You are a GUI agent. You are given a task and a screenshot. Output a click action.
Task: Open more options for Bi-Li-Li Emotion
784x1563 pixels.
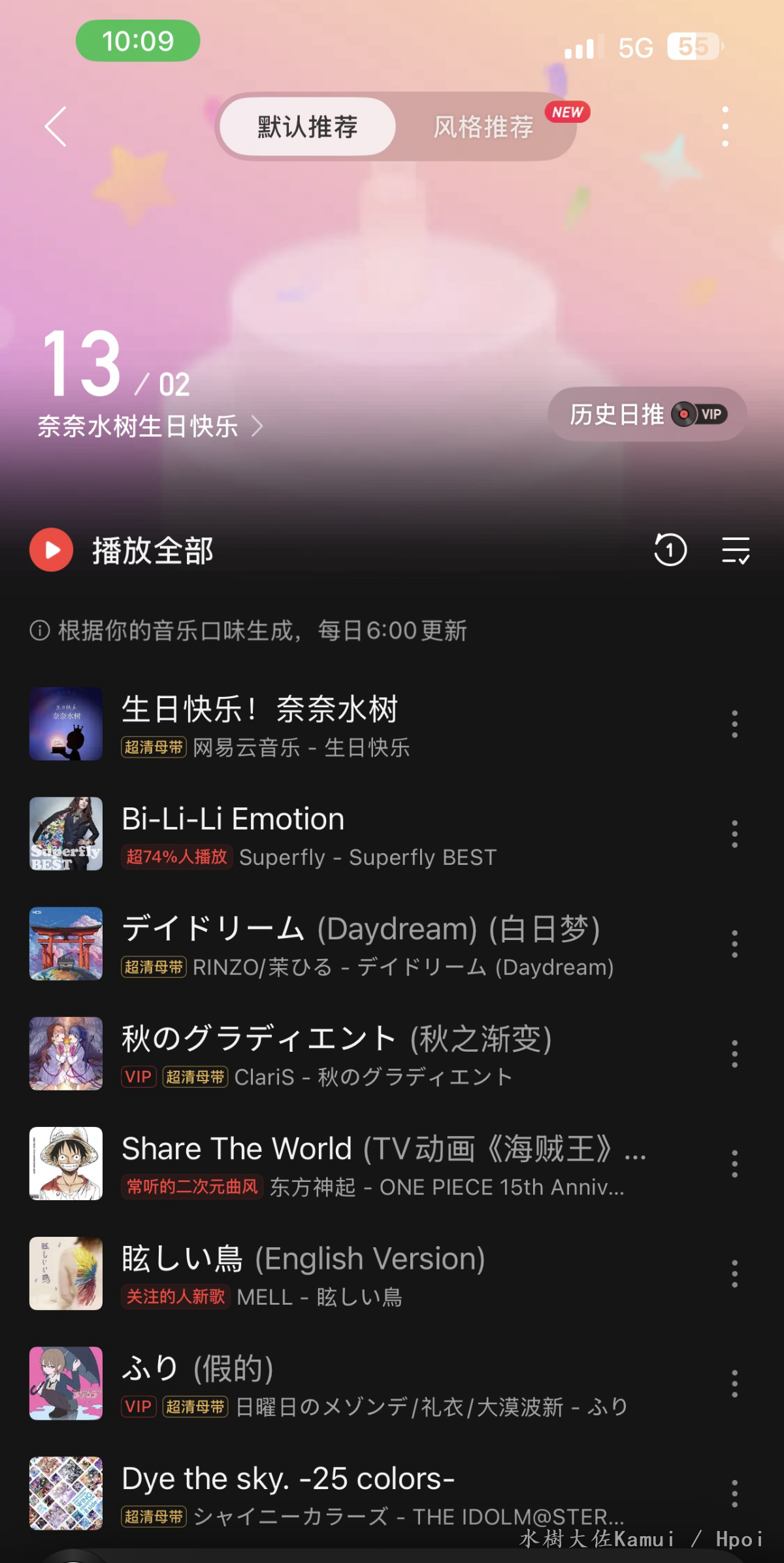tap(735, 833)
